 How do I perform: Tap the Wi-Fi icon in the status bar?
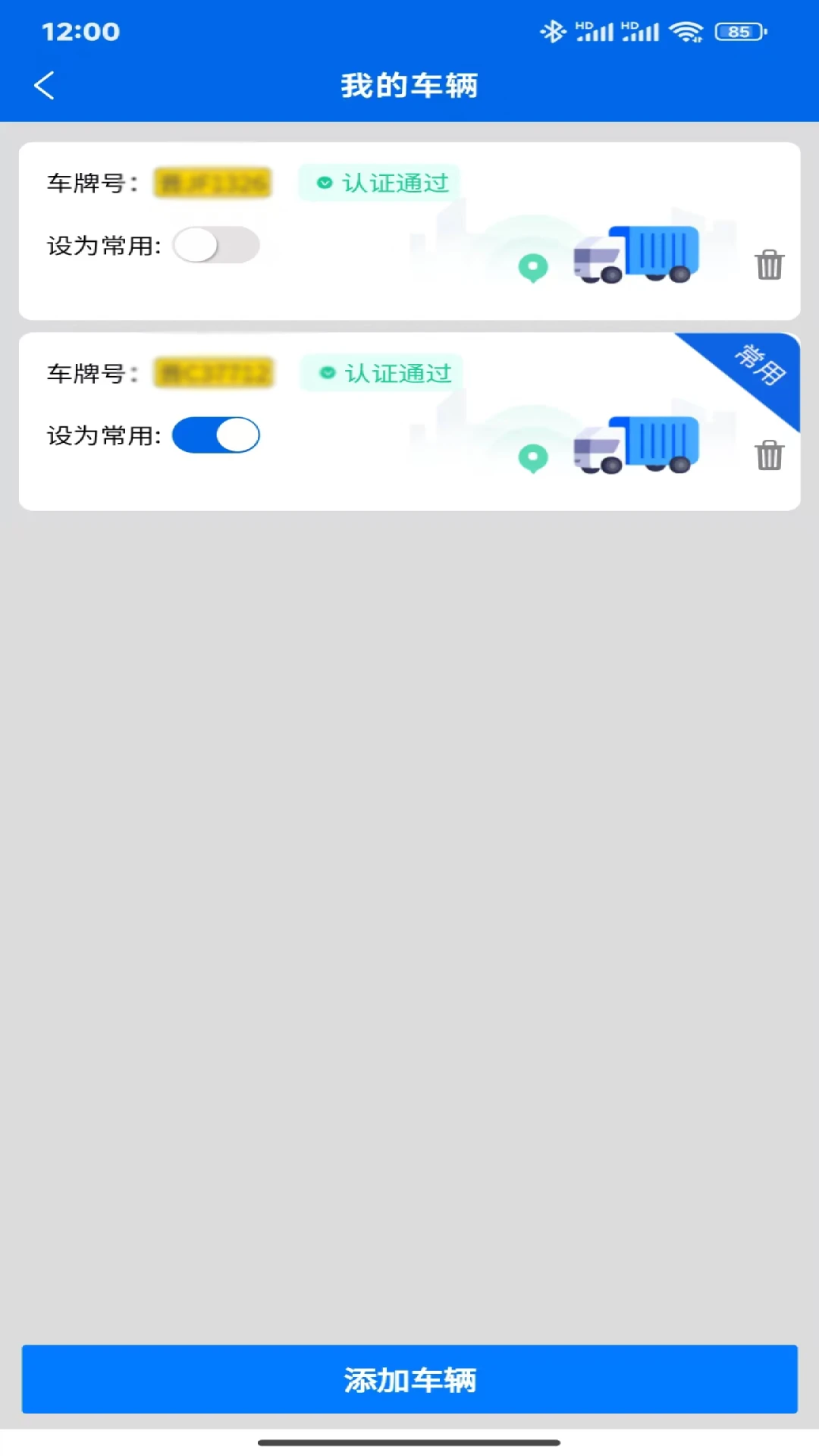tap(686, 31)
